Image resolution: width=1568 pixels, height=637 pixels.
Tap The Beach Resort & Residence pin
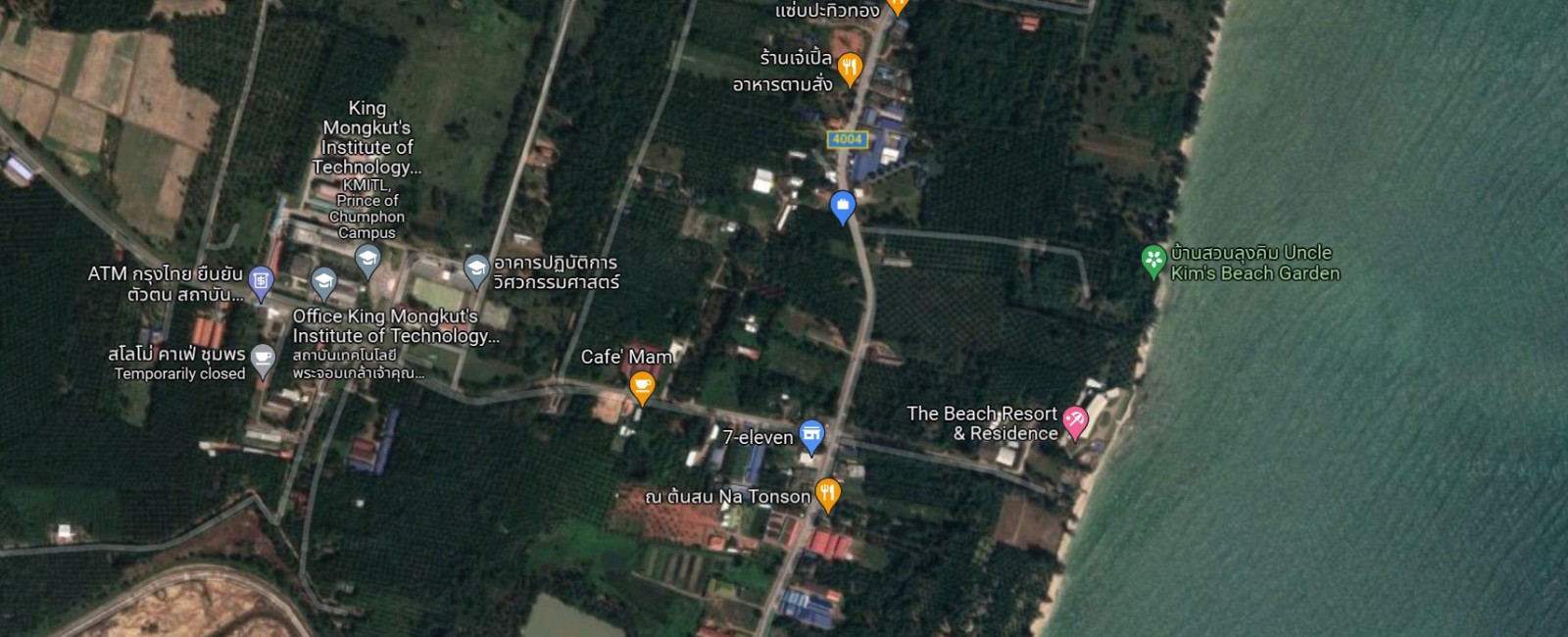tap(1075, 422)
